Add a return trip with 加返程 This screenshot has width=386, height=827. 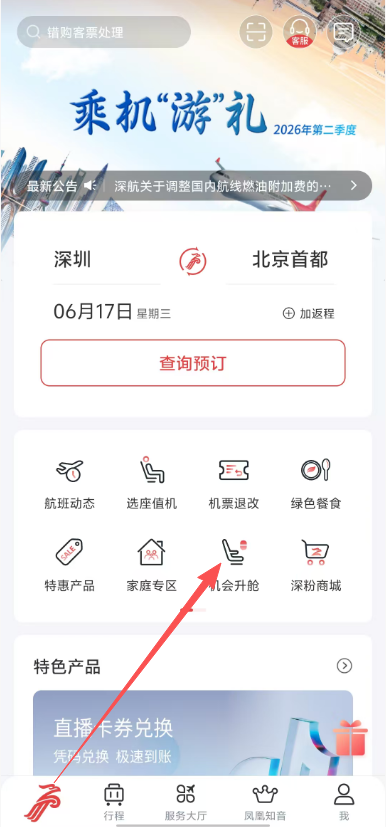pyautogui.click(x=309, y=313)
